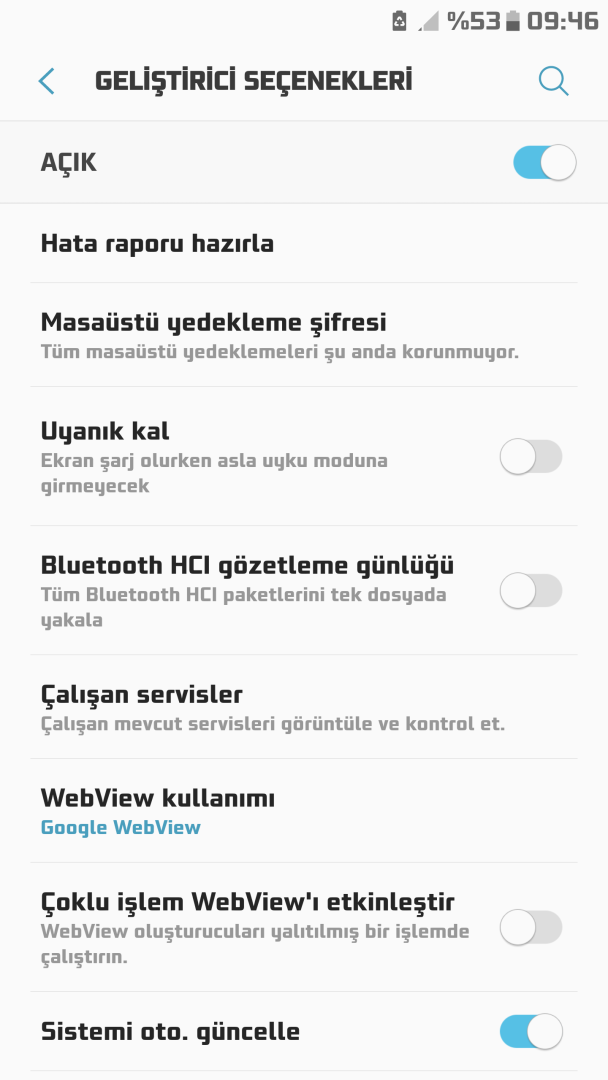Disable Sistemi oto. güncelle
The width and height of the screenshot is (608, 1080).
click(531, 1031)
